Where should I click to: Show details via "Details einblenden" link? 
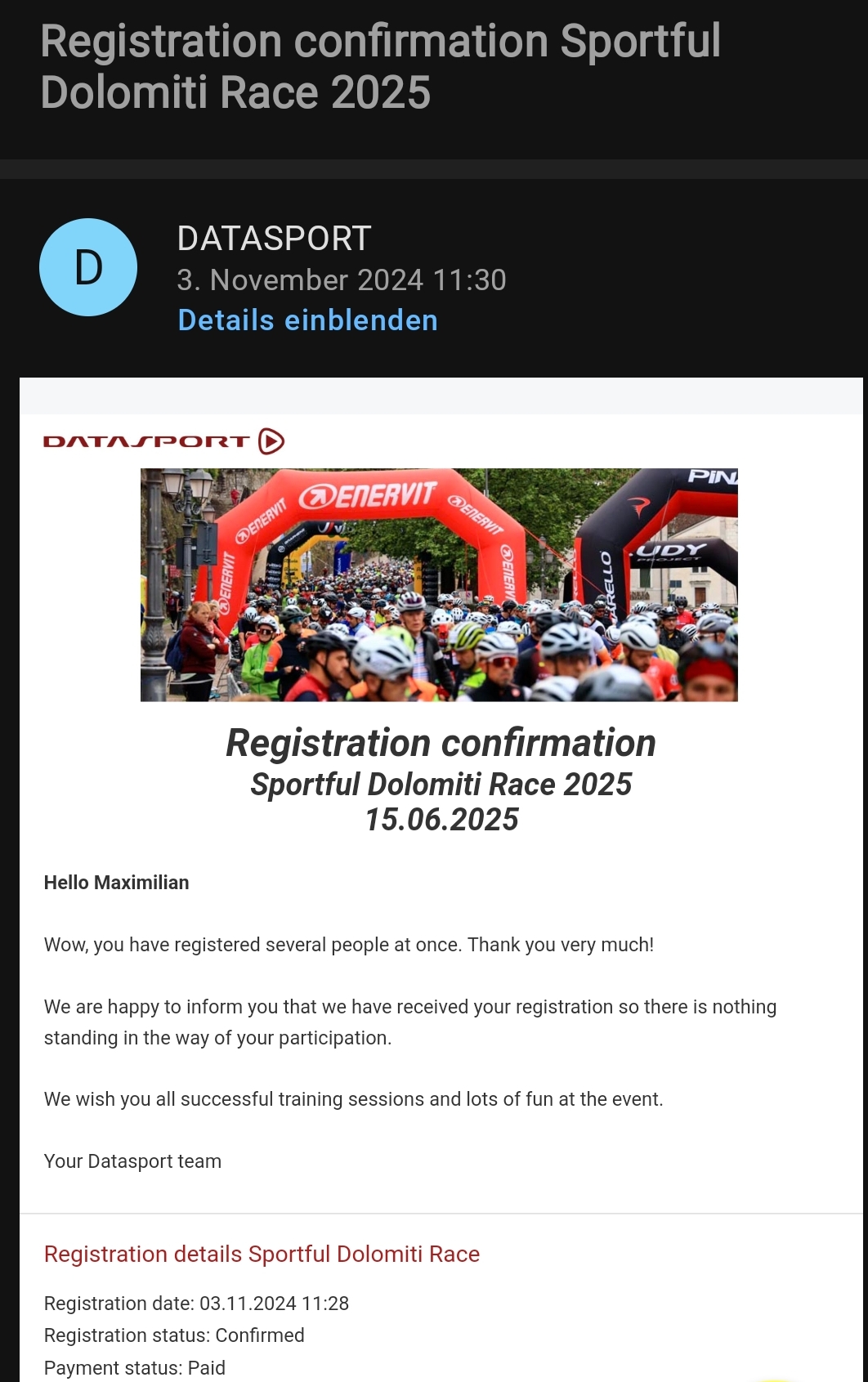point(307,320)
